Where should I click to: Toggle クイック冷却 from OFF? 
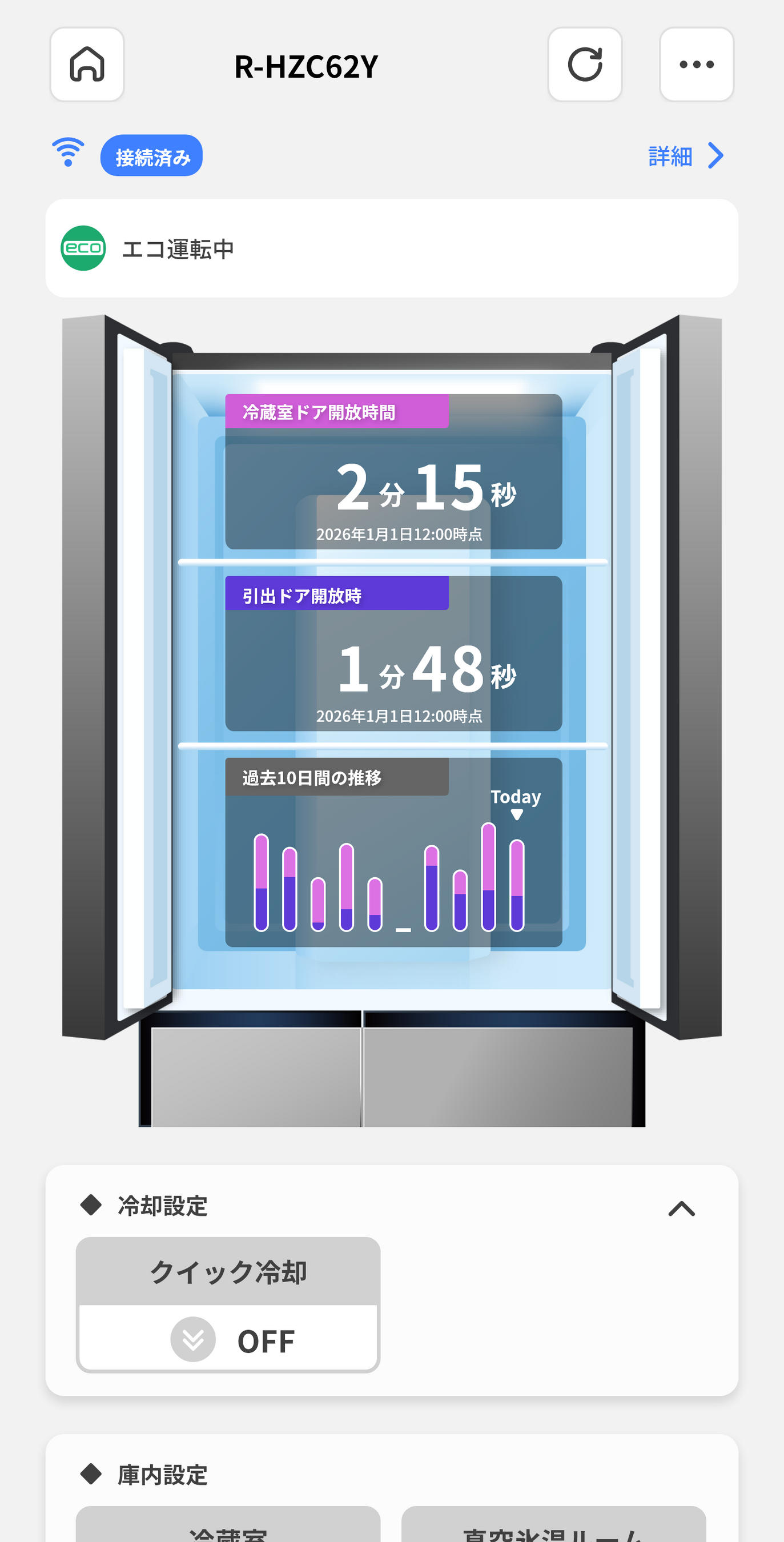click(228, 1339)
